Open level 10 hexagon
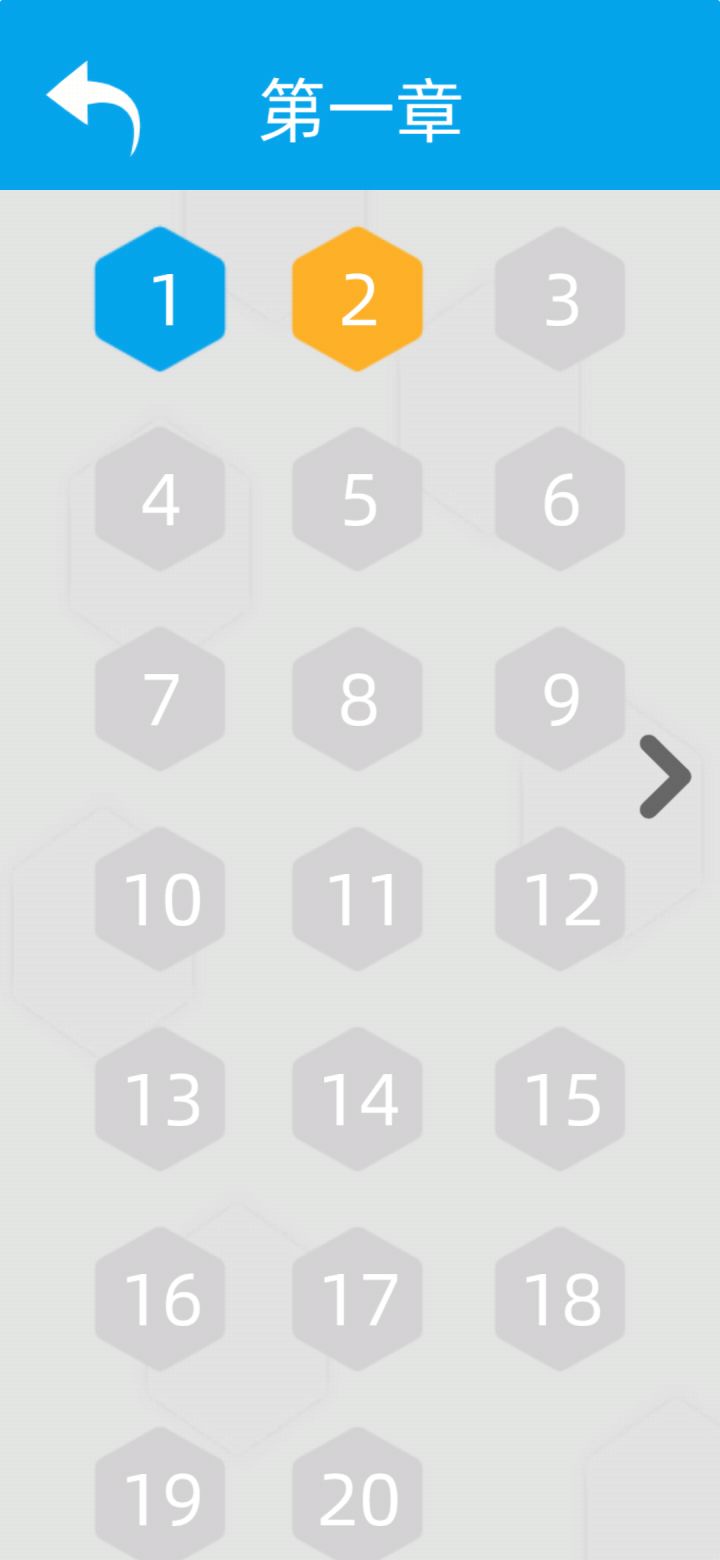 (160, 898)
